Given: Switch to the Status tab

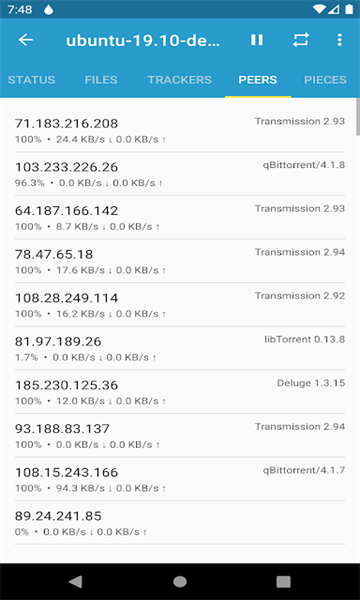Looking at the screenshot, I should pos(31,80).
